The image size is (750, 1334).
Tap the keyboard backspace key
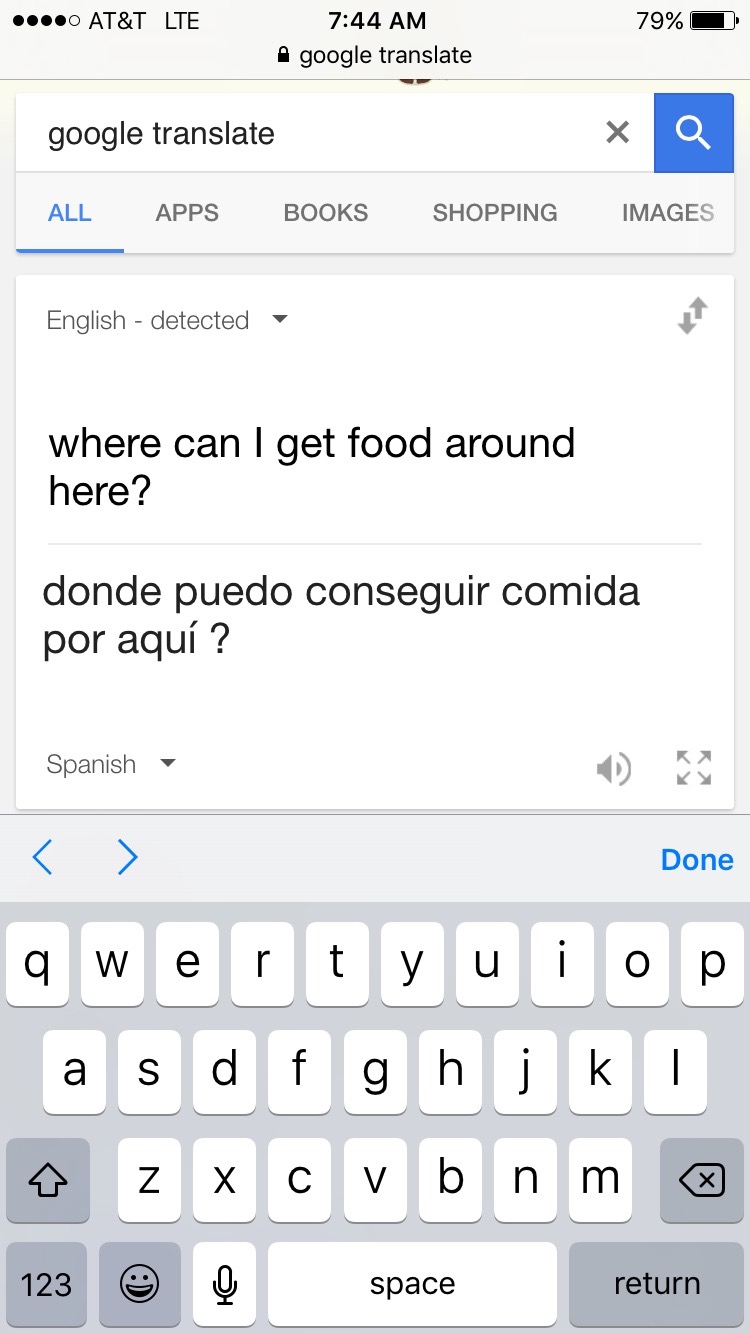[x=701, y=1180]
